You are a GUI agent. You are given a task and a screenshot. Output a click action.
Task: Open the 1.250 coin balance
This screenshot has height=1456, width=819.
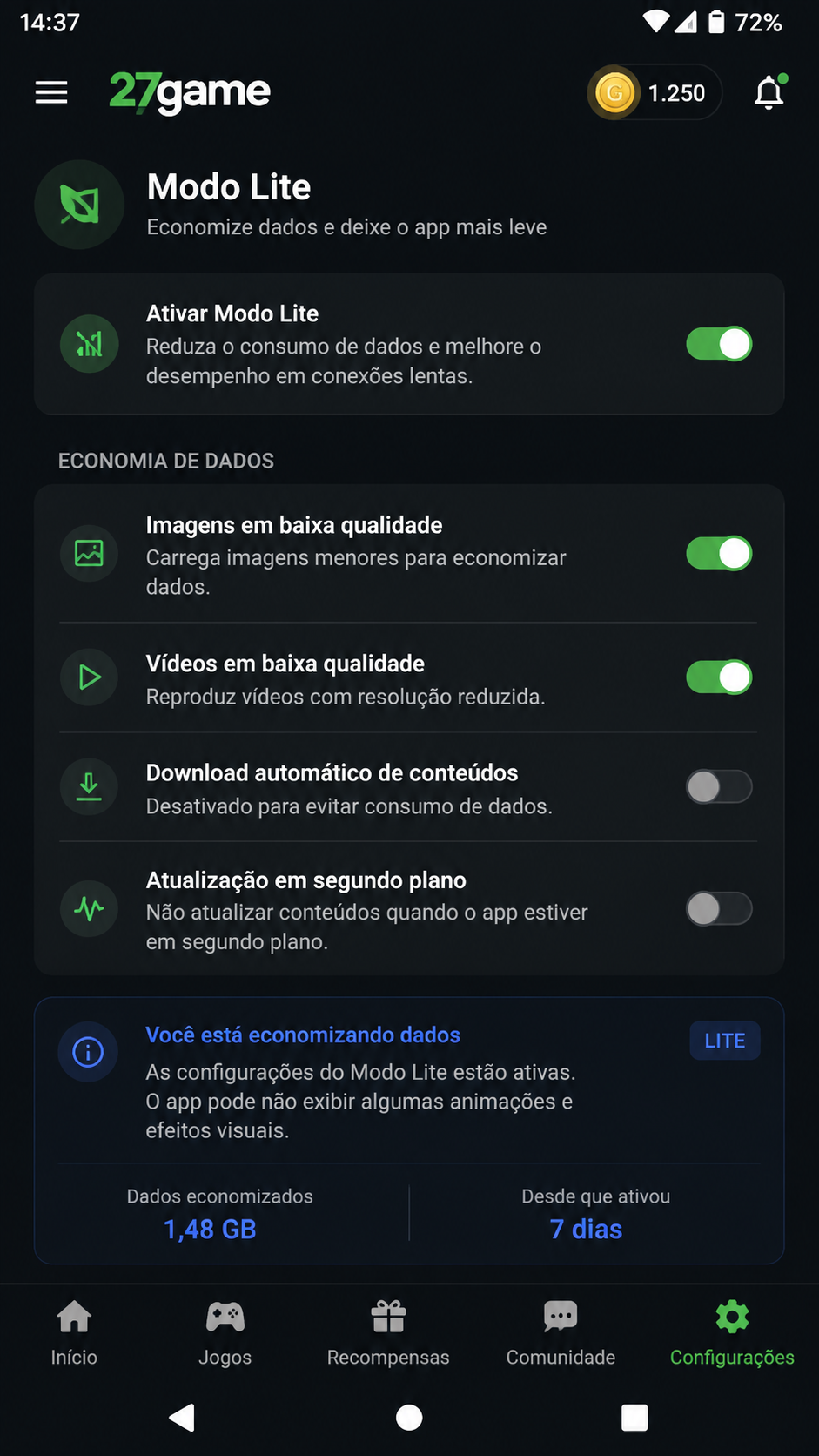point(655,92)
